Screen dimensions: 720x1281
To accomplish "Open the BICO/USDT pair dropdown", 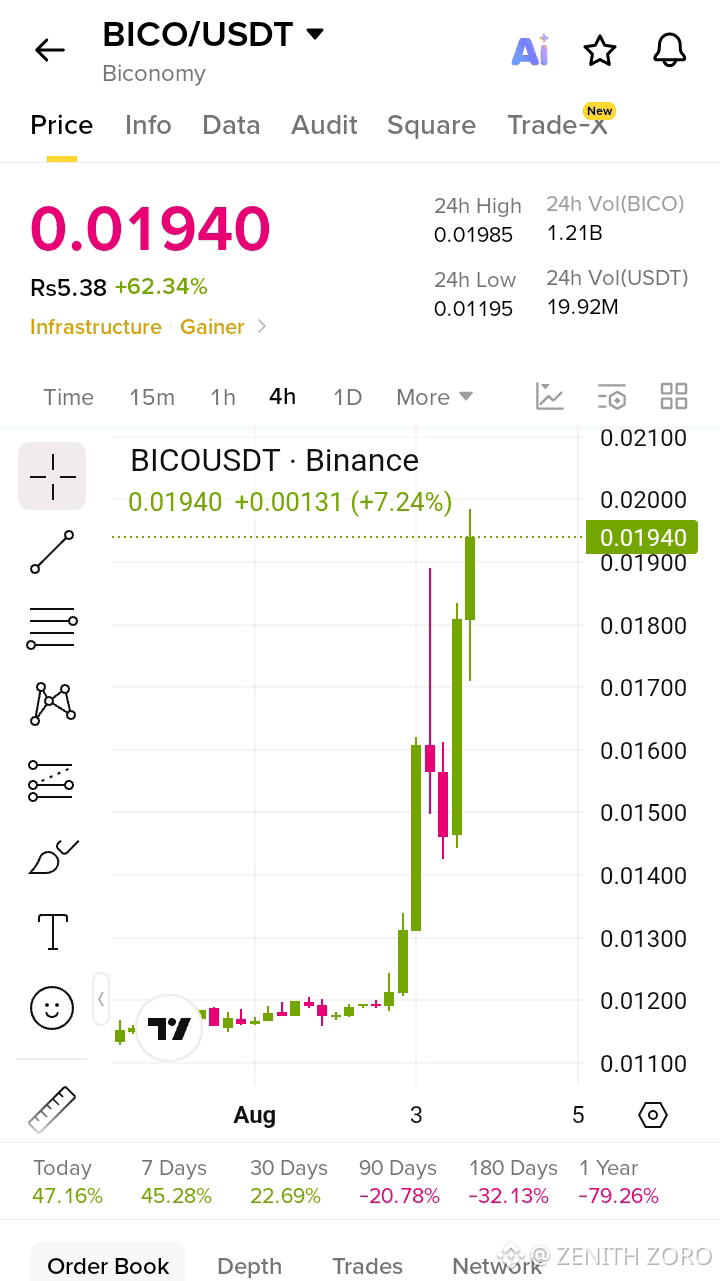I will point(315,34).
